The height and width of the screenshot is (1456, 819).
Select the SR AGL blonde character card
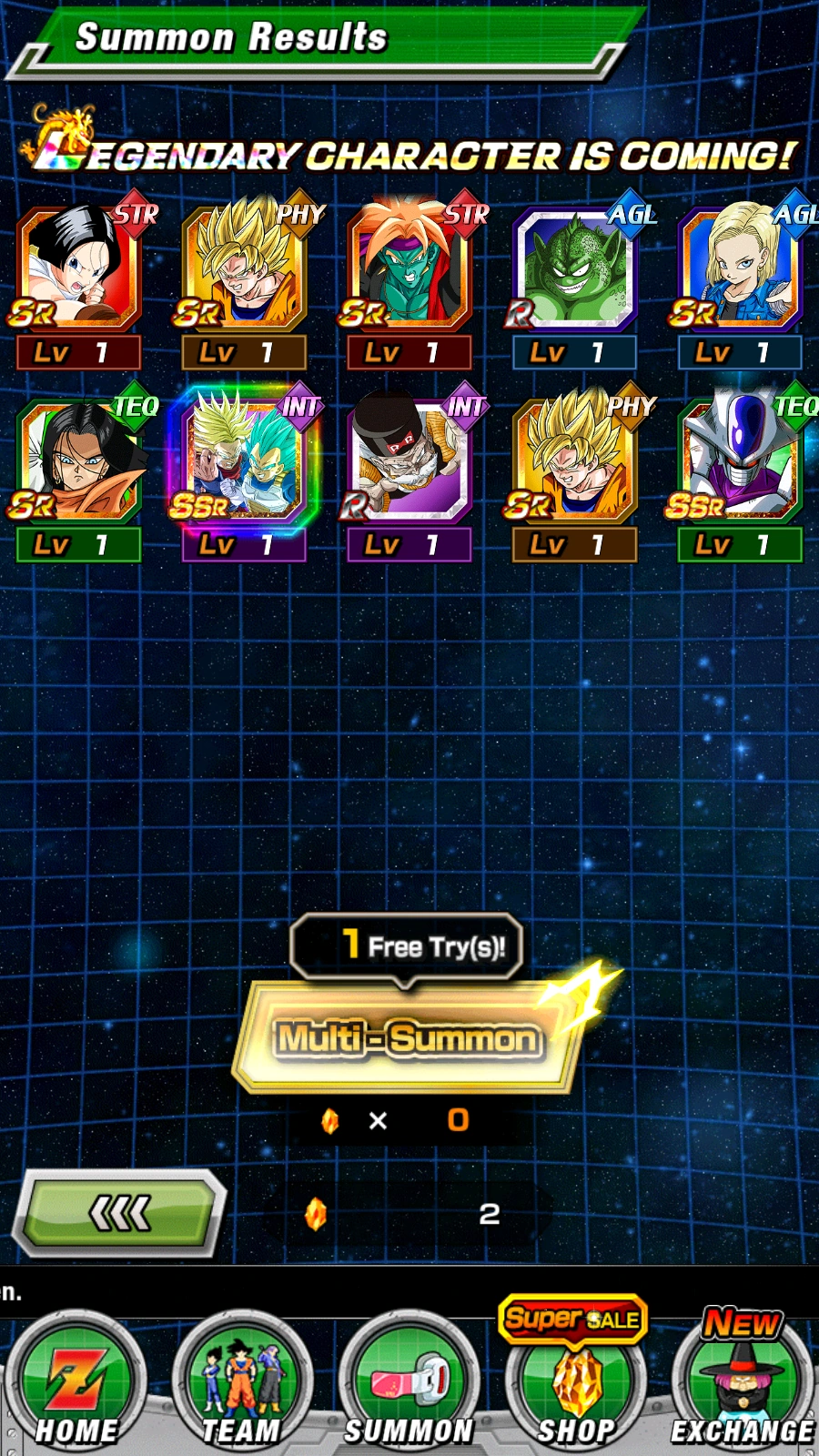[743, 278]
